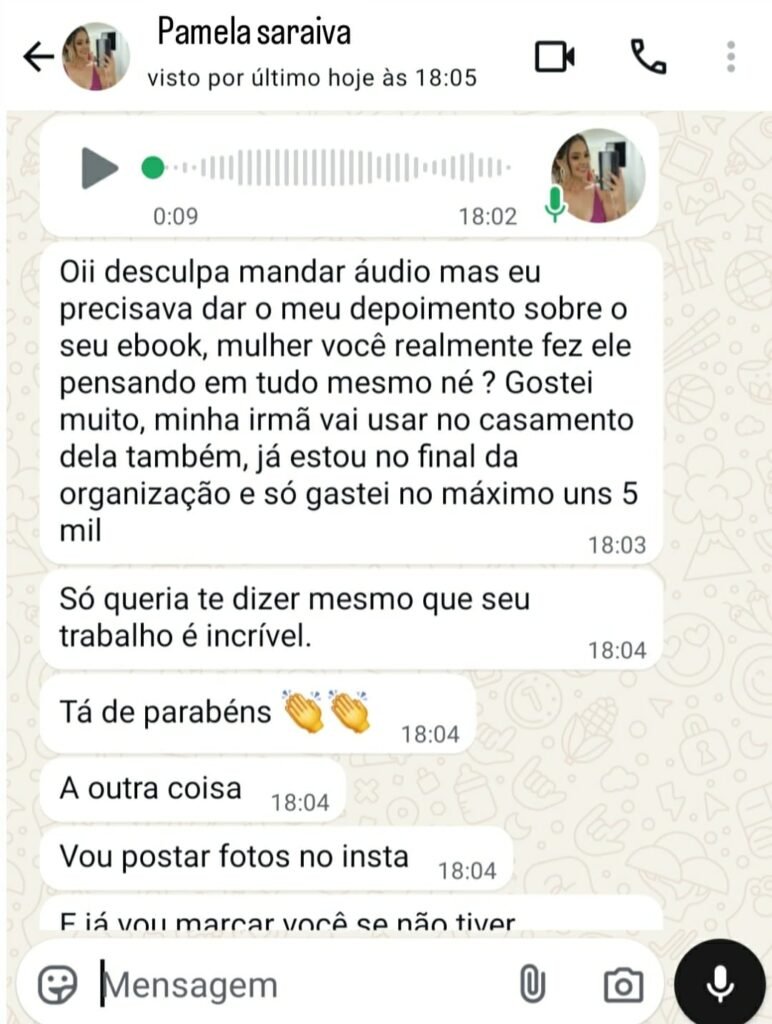The image size is (772, 1024).
Task: Open Pamela saraiva's contact info
Action: pos(255,35)
